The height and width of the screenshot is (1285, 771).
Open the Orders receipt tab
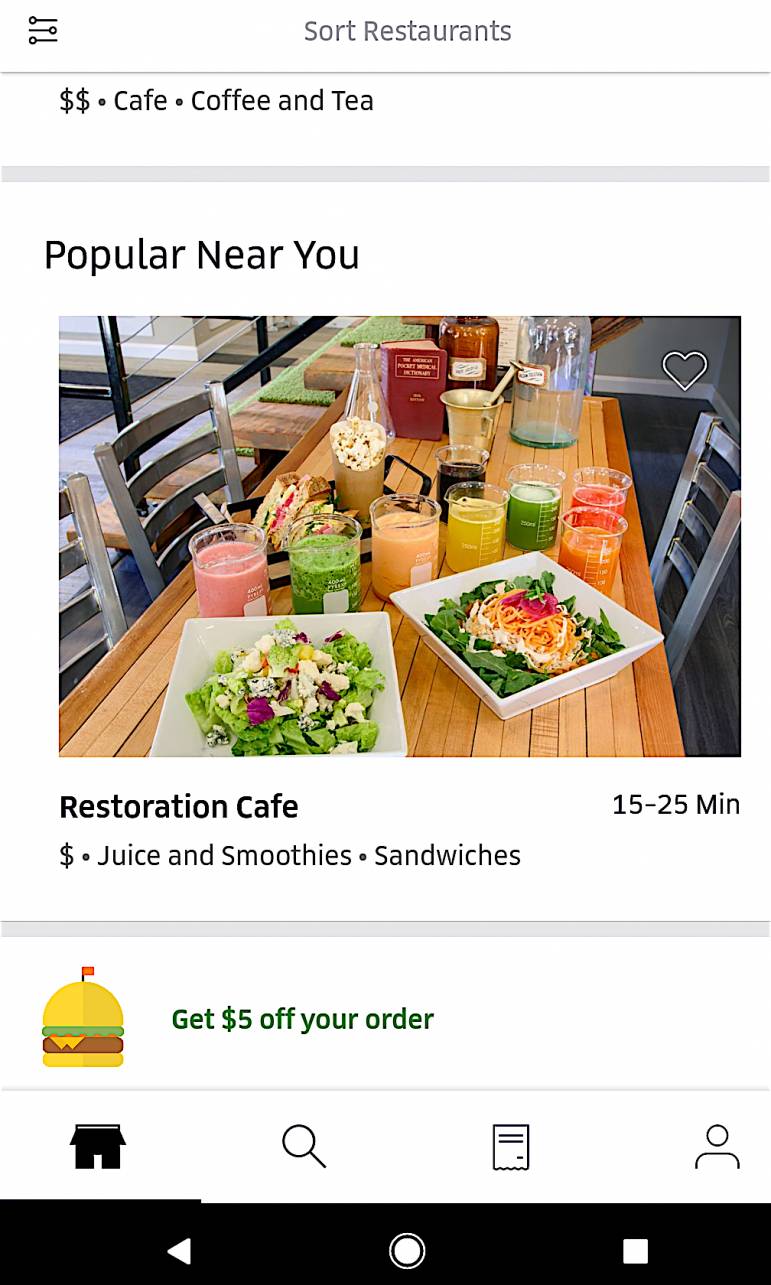511,1147
